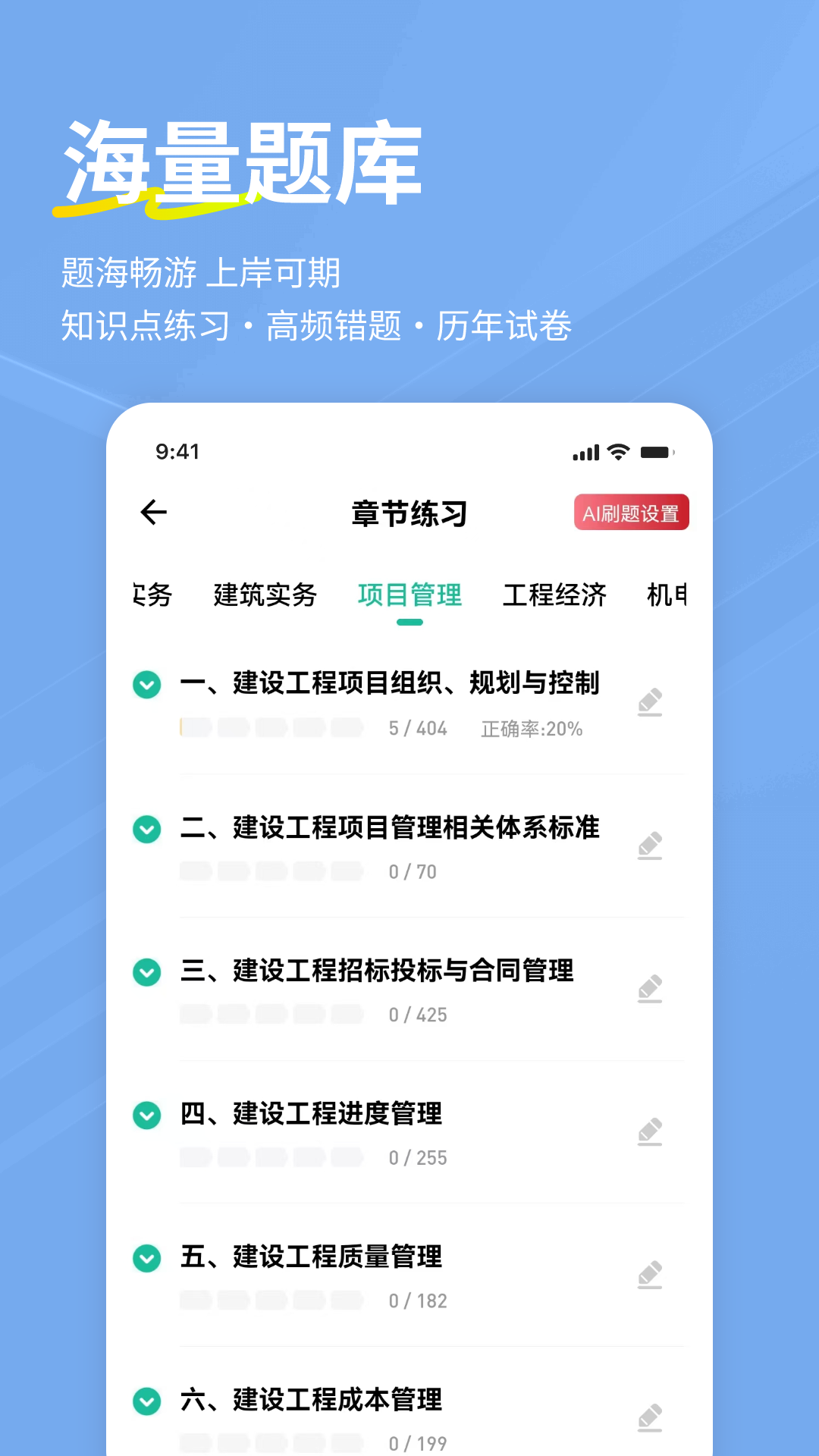Click the battery icon in the status bar

(657, 451)
